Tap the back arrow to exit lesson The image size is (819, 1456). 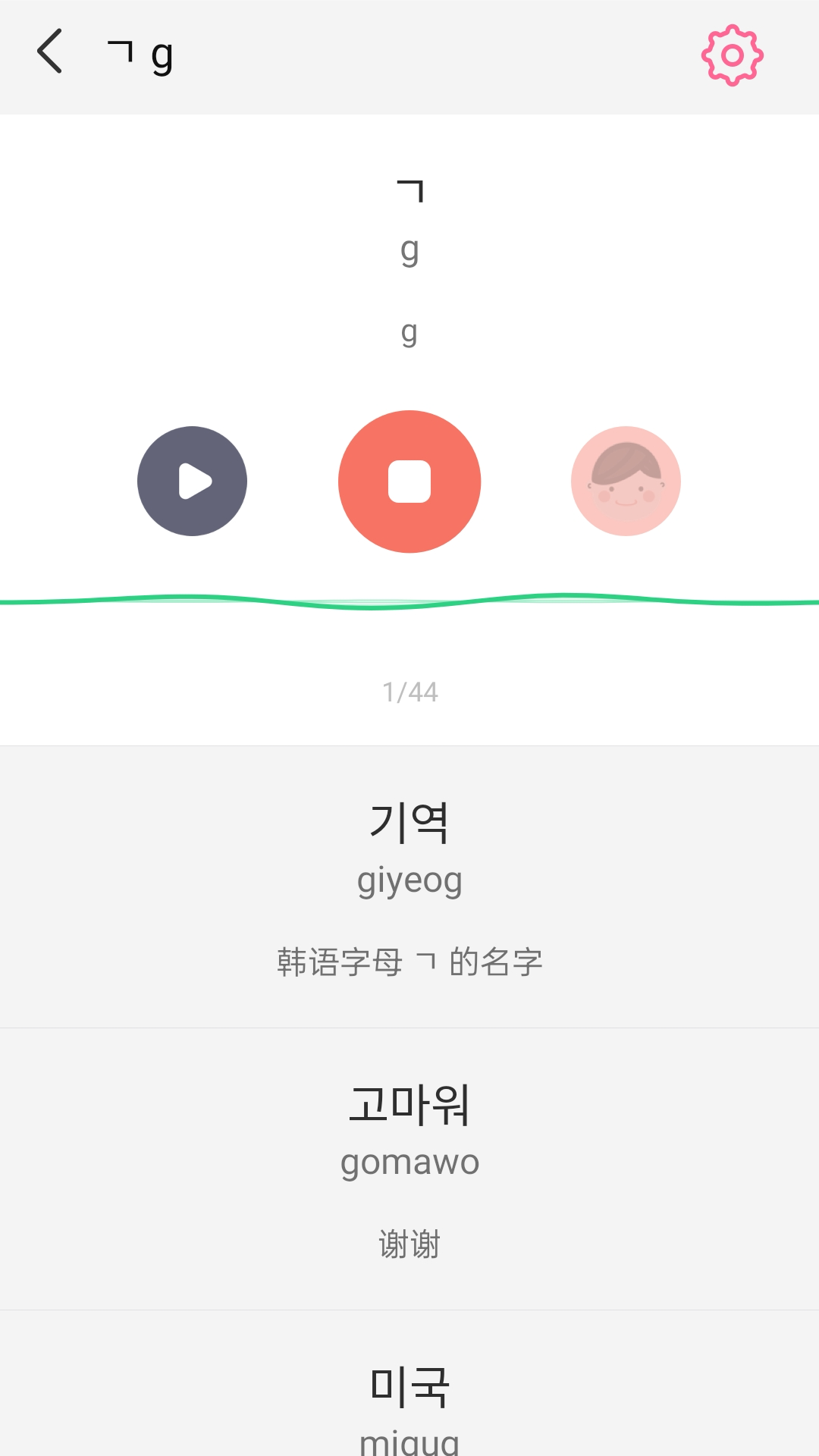50,53
